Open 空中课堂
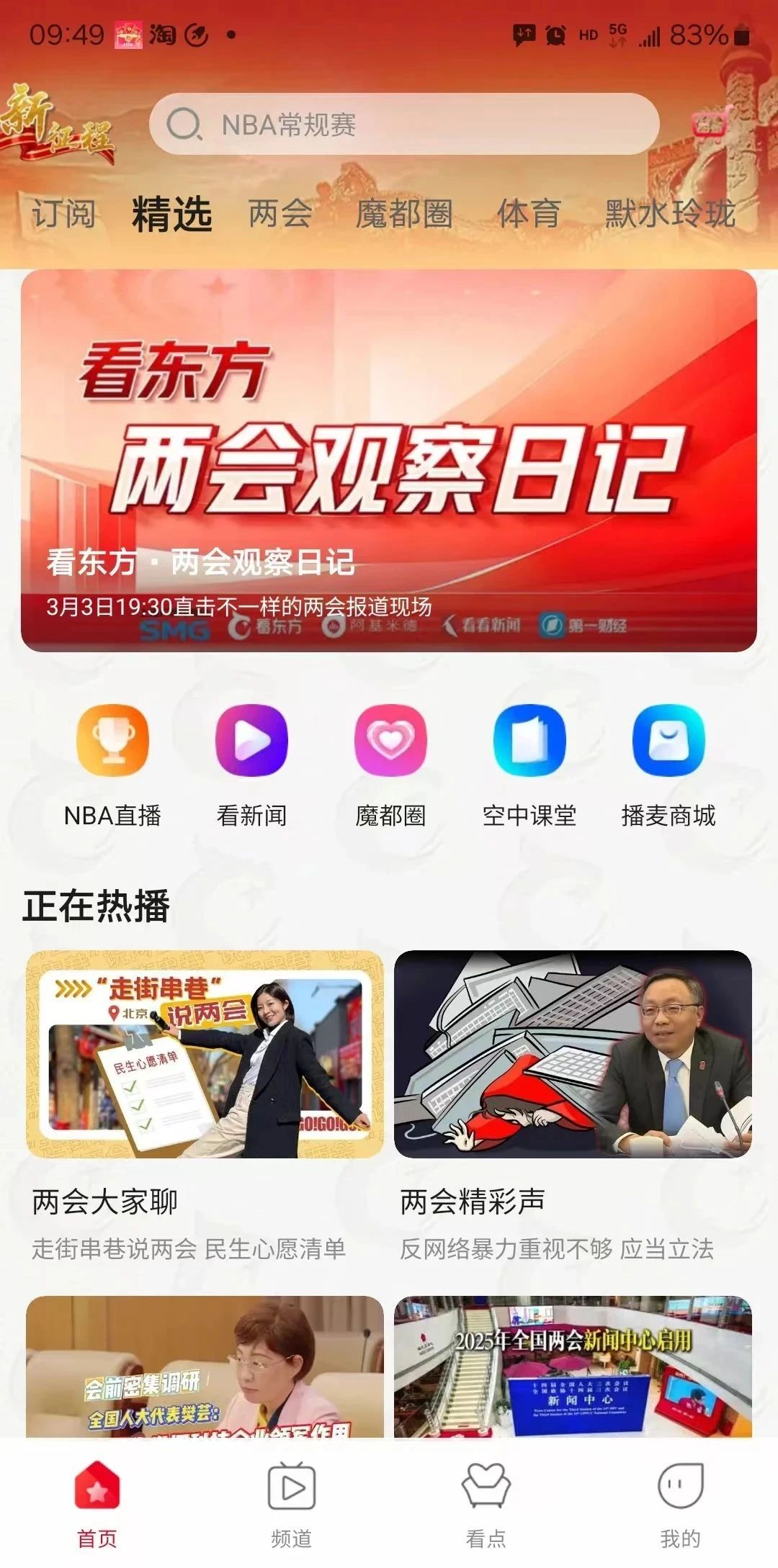 point(529,742)
